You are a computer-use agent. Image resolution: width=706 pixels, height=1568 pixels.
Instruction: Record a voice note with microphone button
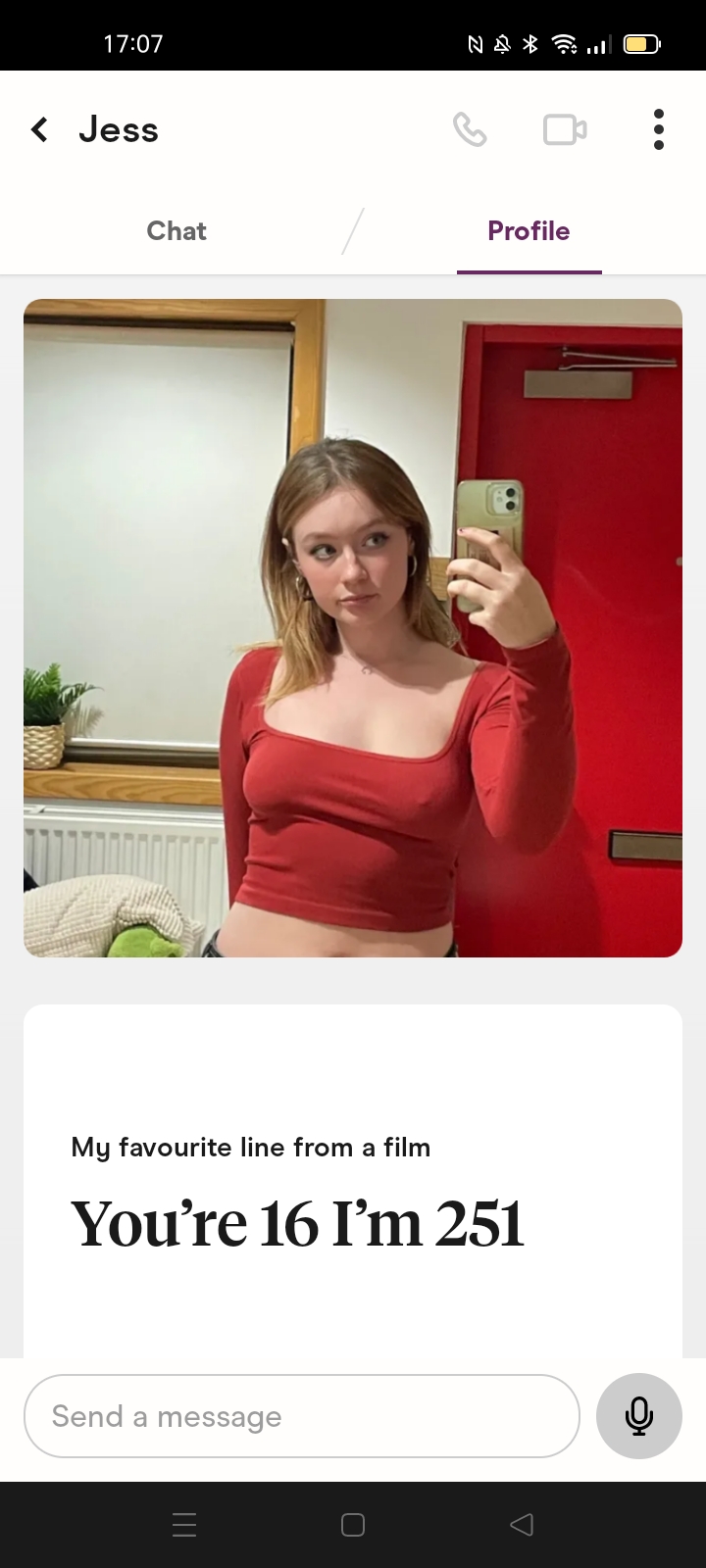click(638, 1416)
